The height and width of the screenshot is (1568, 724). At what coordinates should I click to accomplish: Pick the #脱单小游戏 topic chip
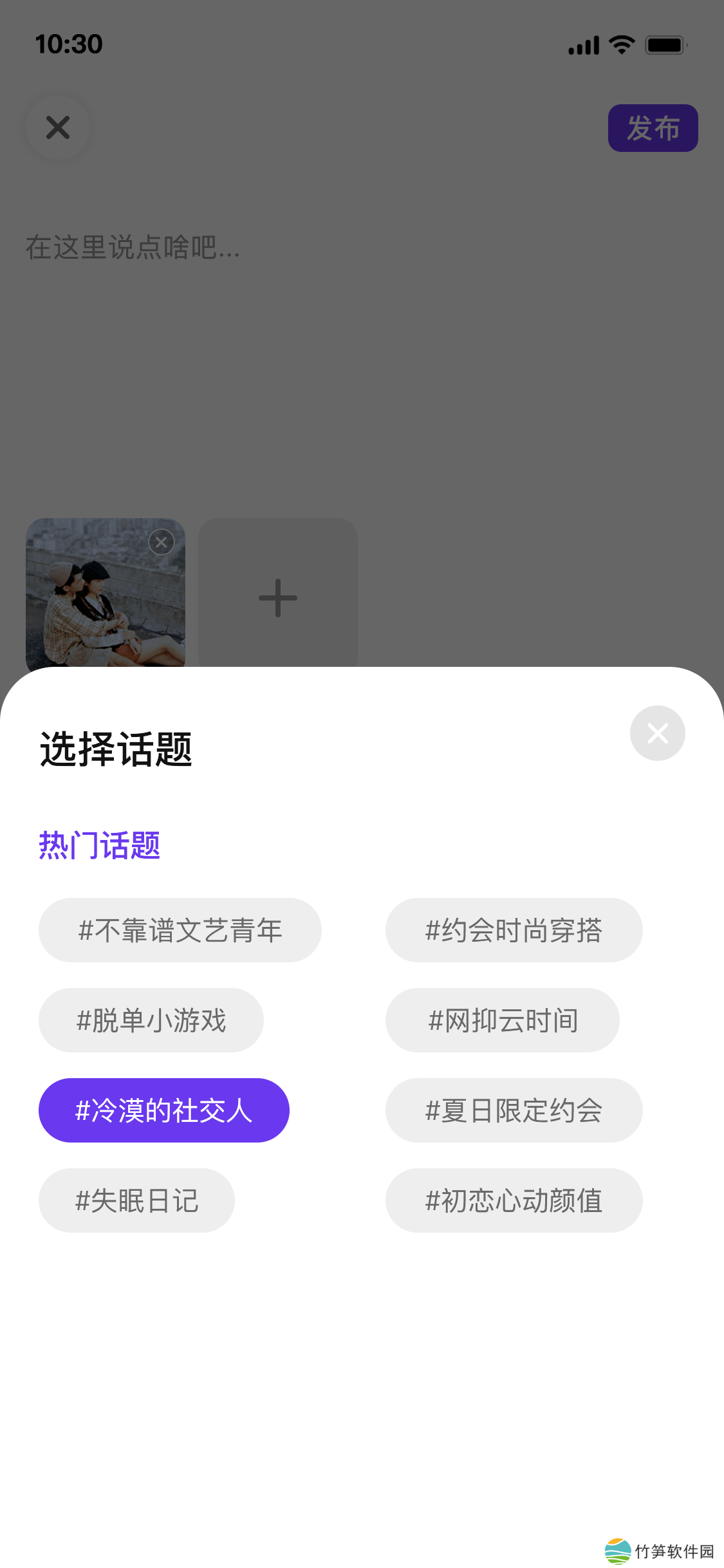[x=151, y=1020]
